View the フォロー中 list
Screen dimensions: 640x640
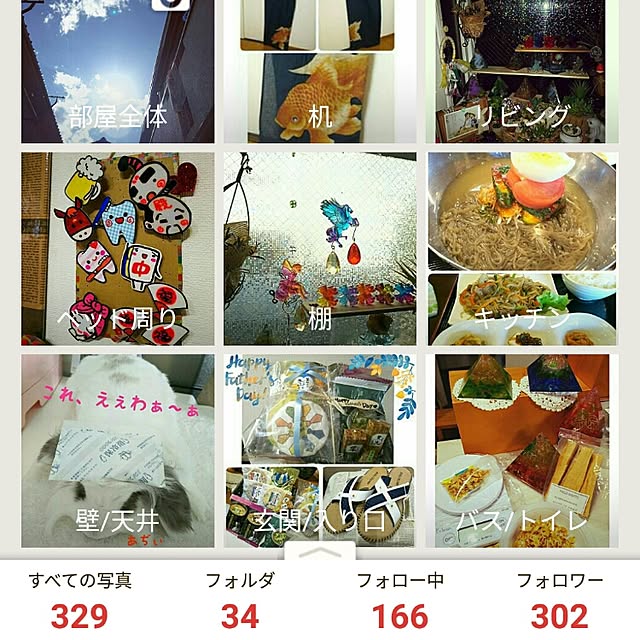coord(400,600)
